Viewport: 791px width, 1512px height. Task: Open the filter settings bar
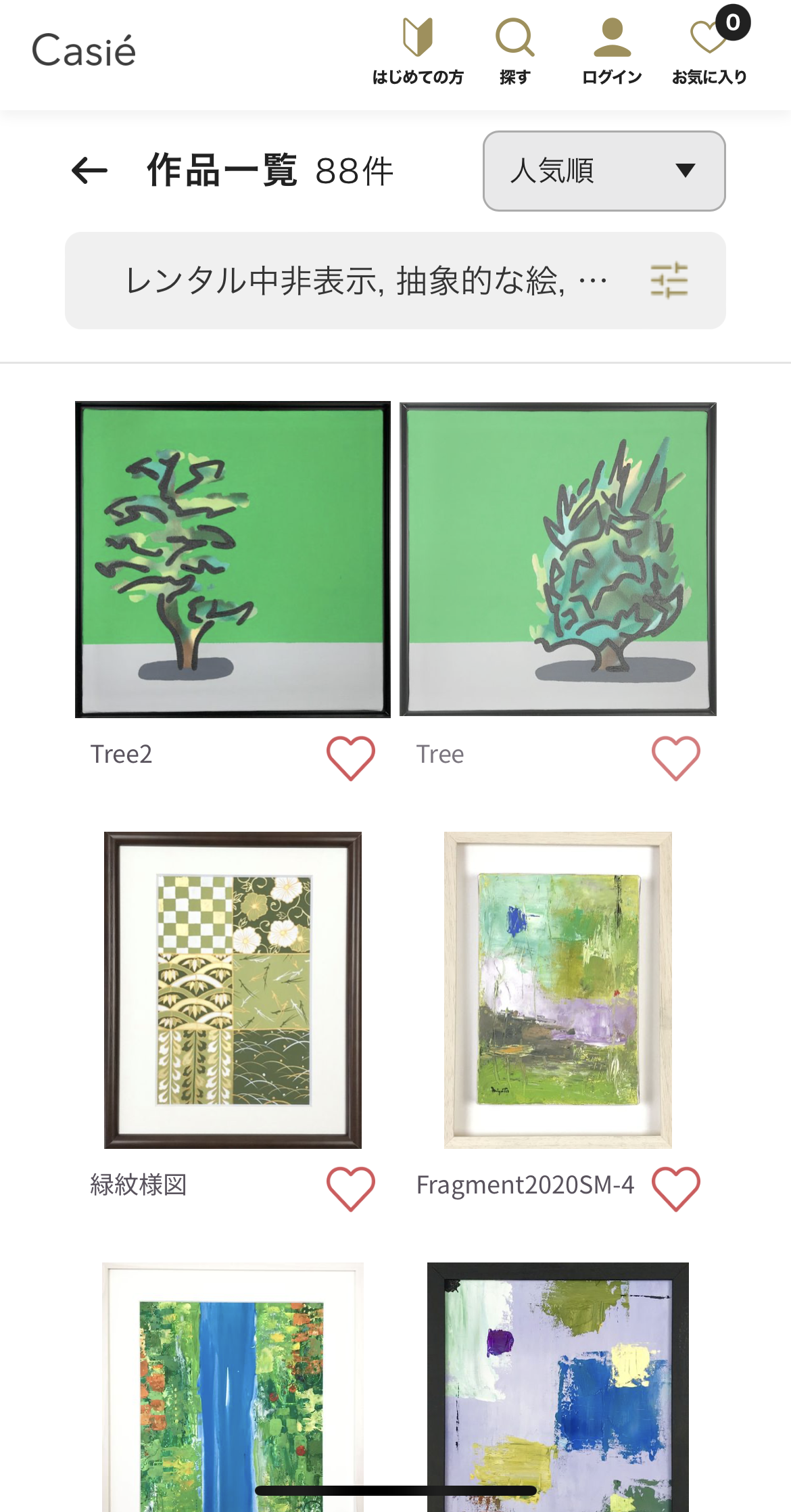[x=395, y=281]
